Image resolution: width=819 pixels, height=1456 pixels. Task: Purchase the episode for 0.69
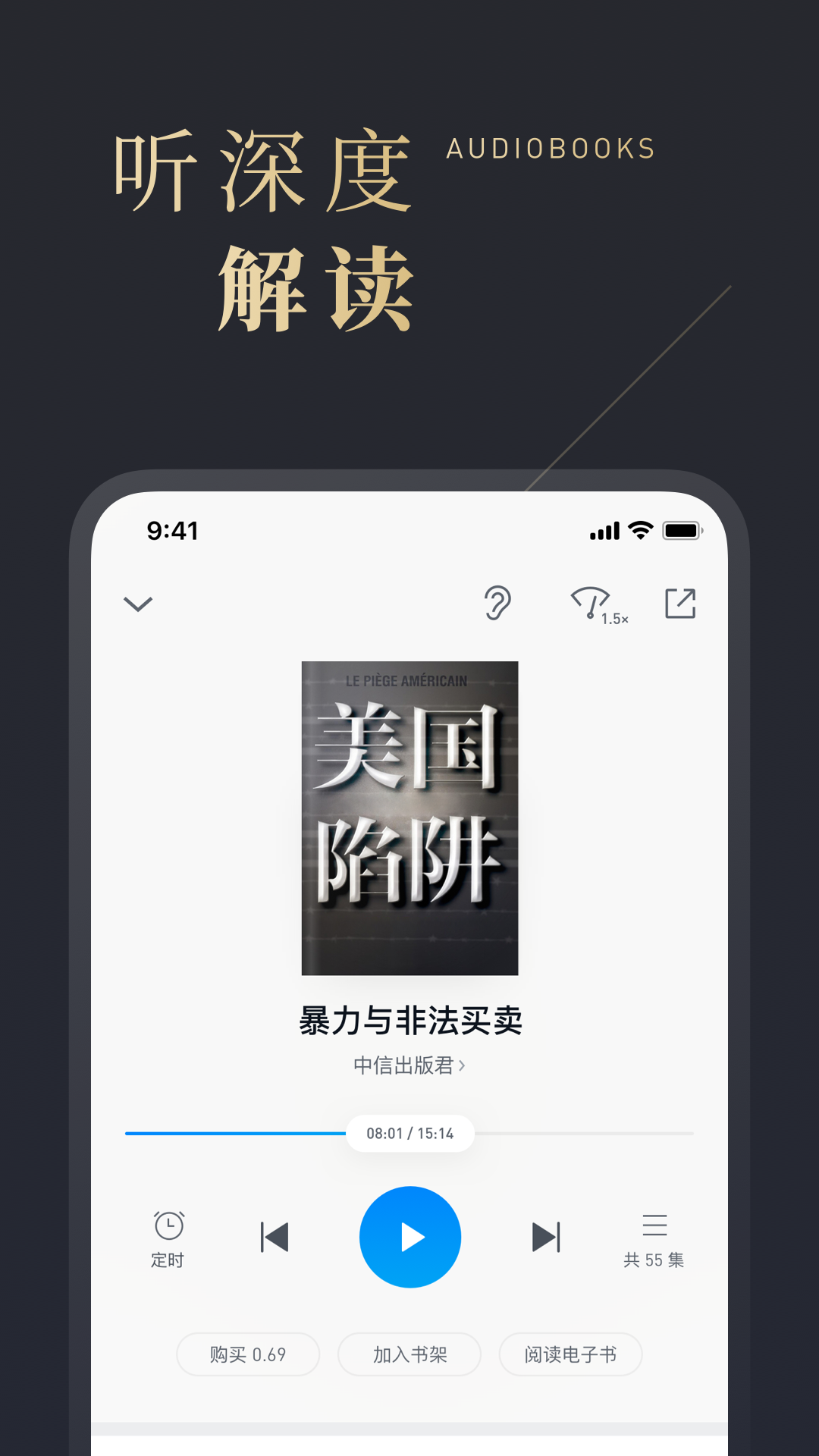[x=248, y=1354]
